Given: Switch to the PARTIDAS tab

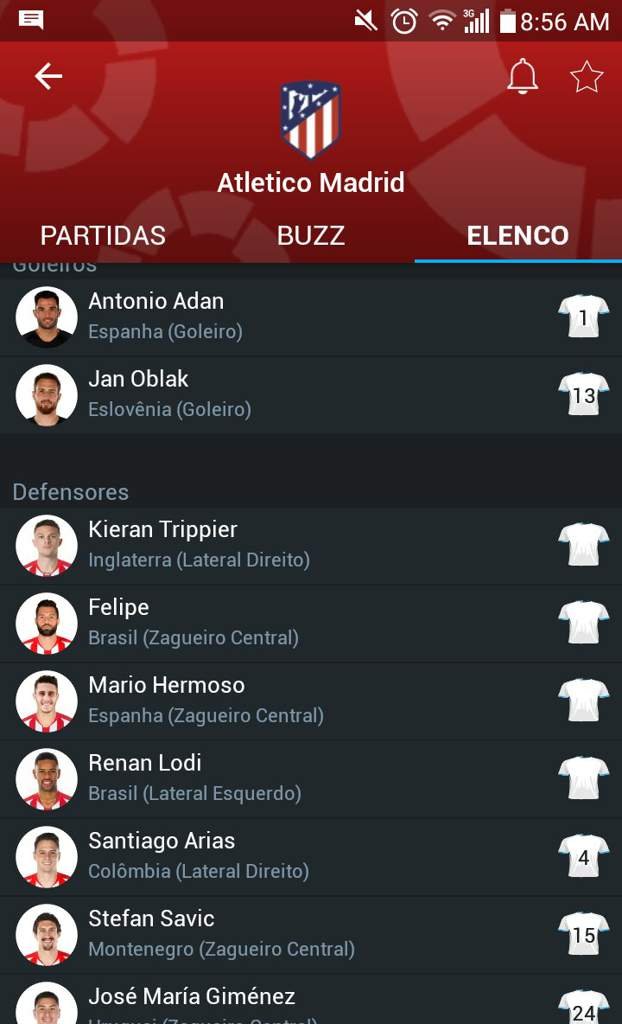Looking at the screenshot, I should [x=103, y=235].
